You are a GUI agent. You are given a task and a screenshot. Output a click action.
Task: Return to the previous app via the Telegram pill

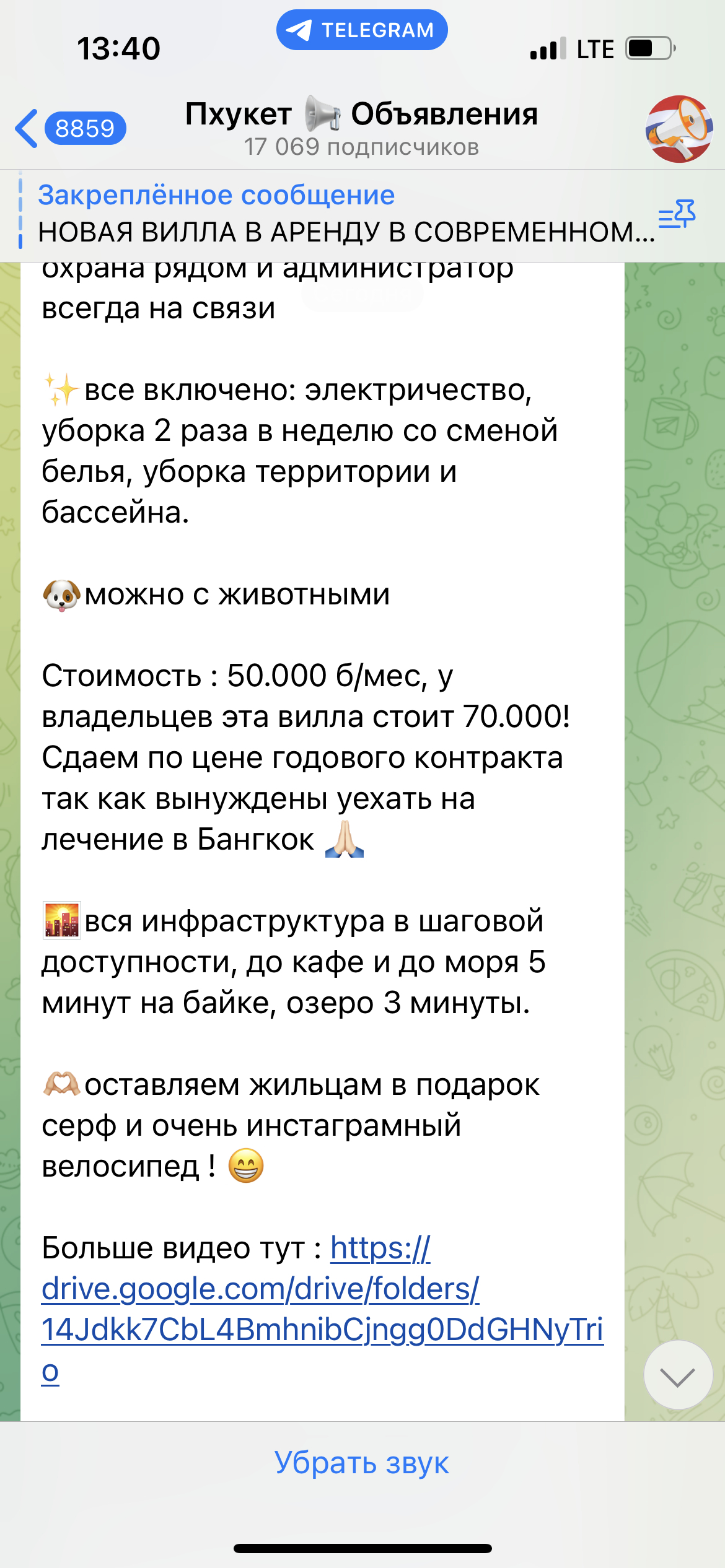[x=362, y=30]
